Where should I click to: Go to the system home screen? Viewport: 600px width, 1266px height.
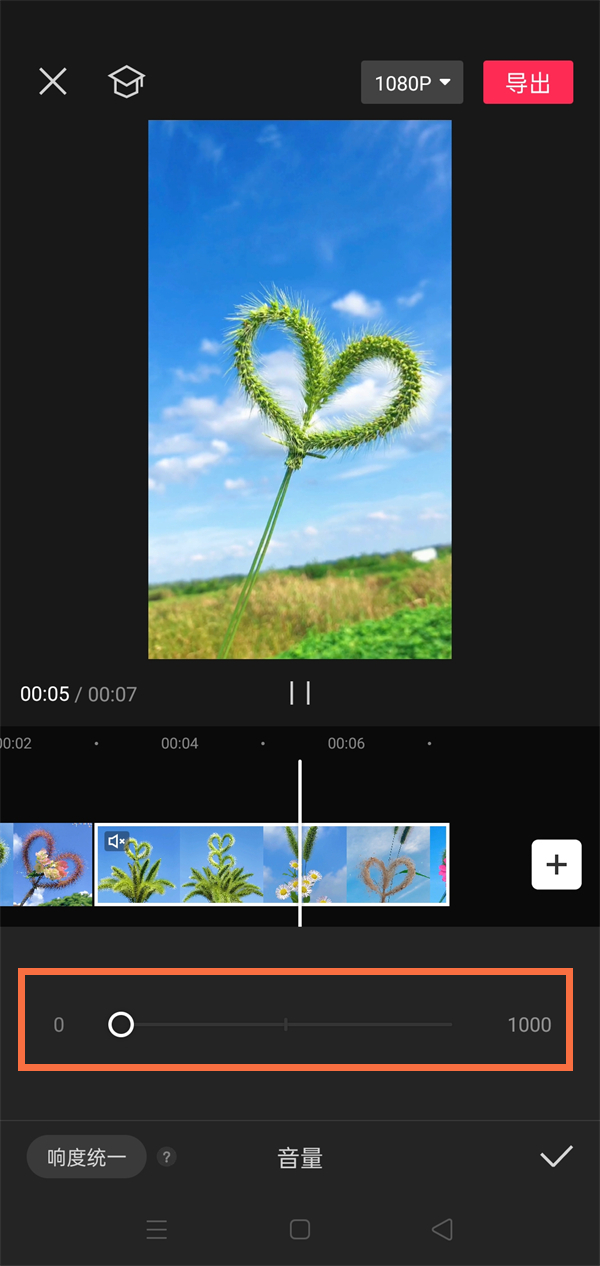pos(300,1229)
